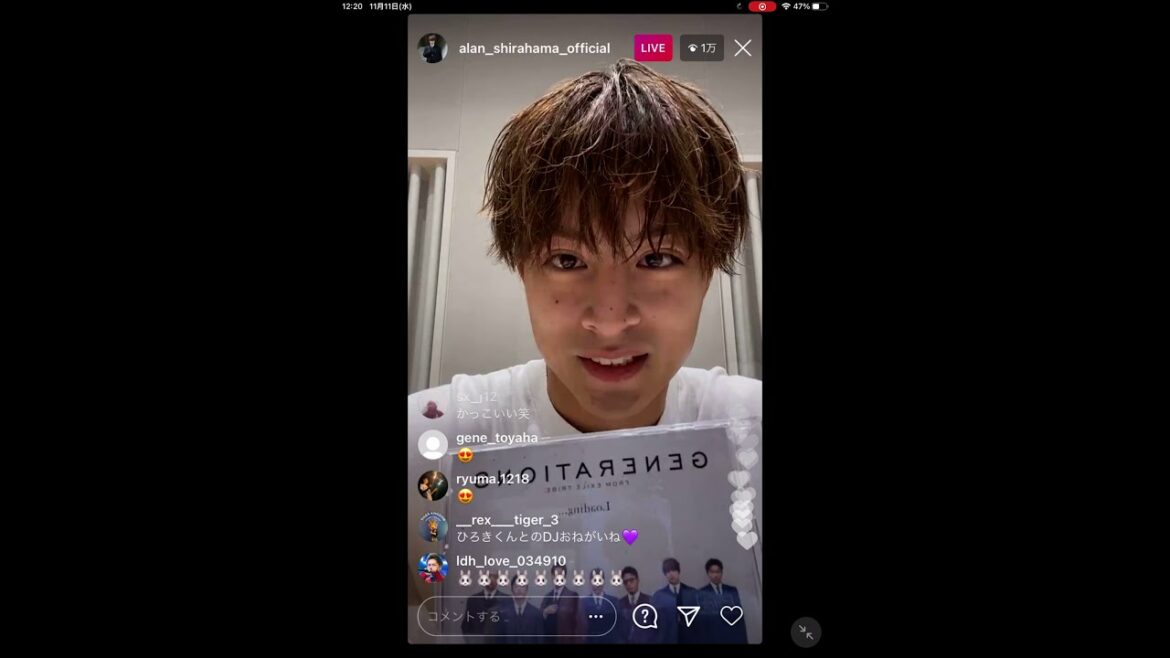
Task: Exit fullscreen with the shrink arrows button
Action: coord(806,632)
